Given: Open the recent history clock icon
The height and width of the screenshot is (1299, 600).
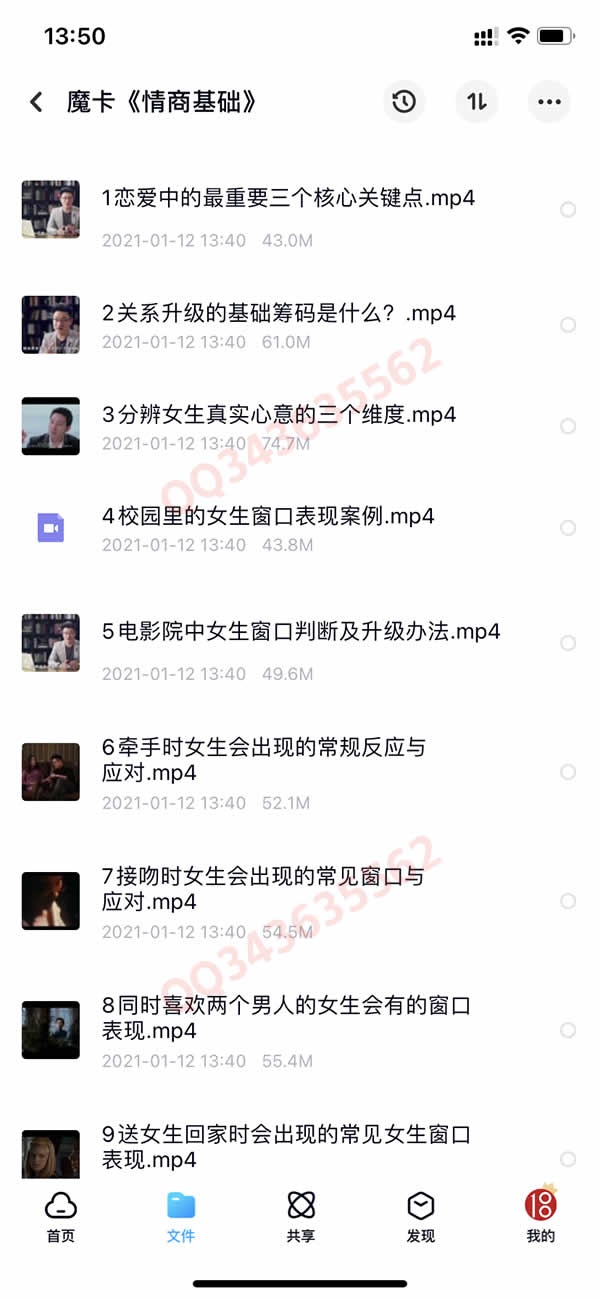Looking at the screenshot, I should click(x=404, y=102).
